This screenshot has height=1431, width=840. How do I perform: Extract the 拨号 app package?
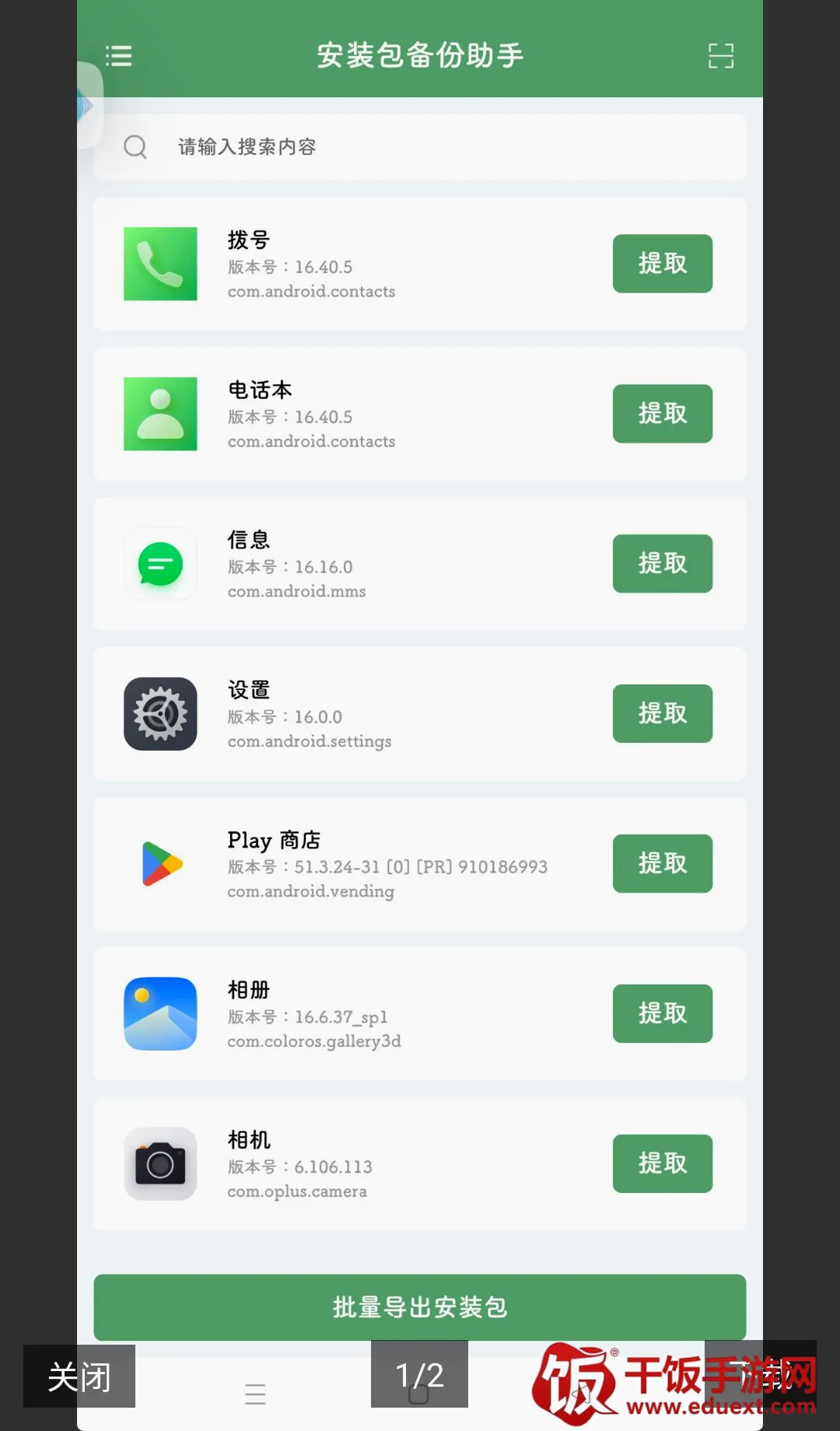pos(663,264)
